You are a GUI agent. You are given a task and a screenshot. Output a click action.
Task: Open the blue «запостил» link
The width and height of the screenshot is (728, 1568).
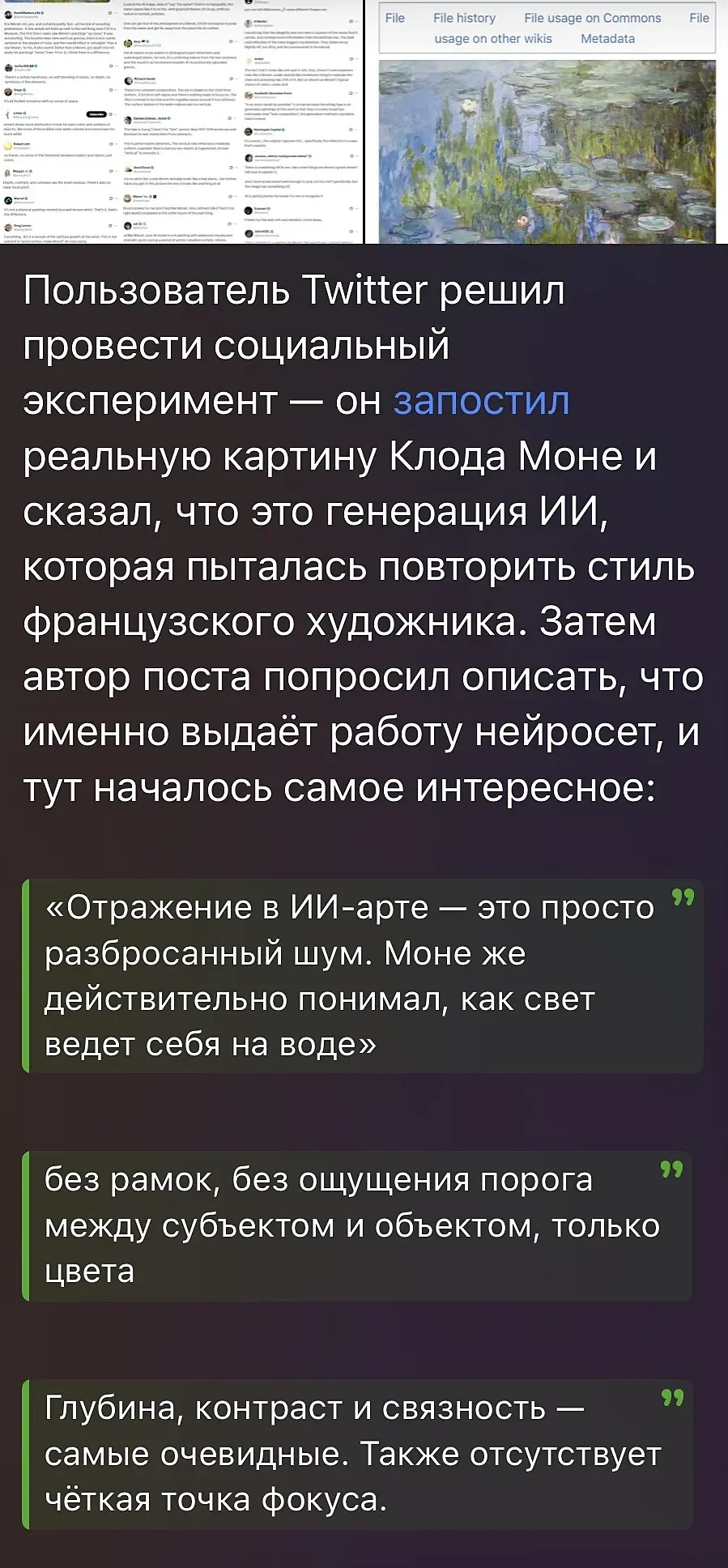click(481, 401)
